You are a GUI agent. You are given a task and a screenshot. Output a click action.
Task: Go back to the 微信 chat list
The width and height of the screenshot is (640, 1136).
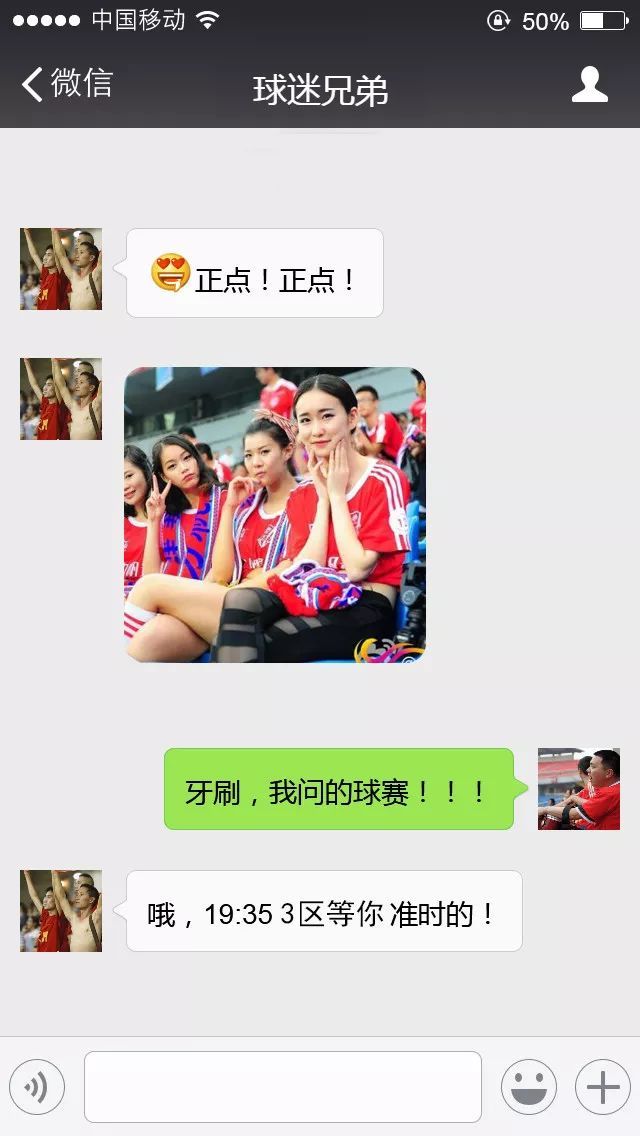(66, 84)
